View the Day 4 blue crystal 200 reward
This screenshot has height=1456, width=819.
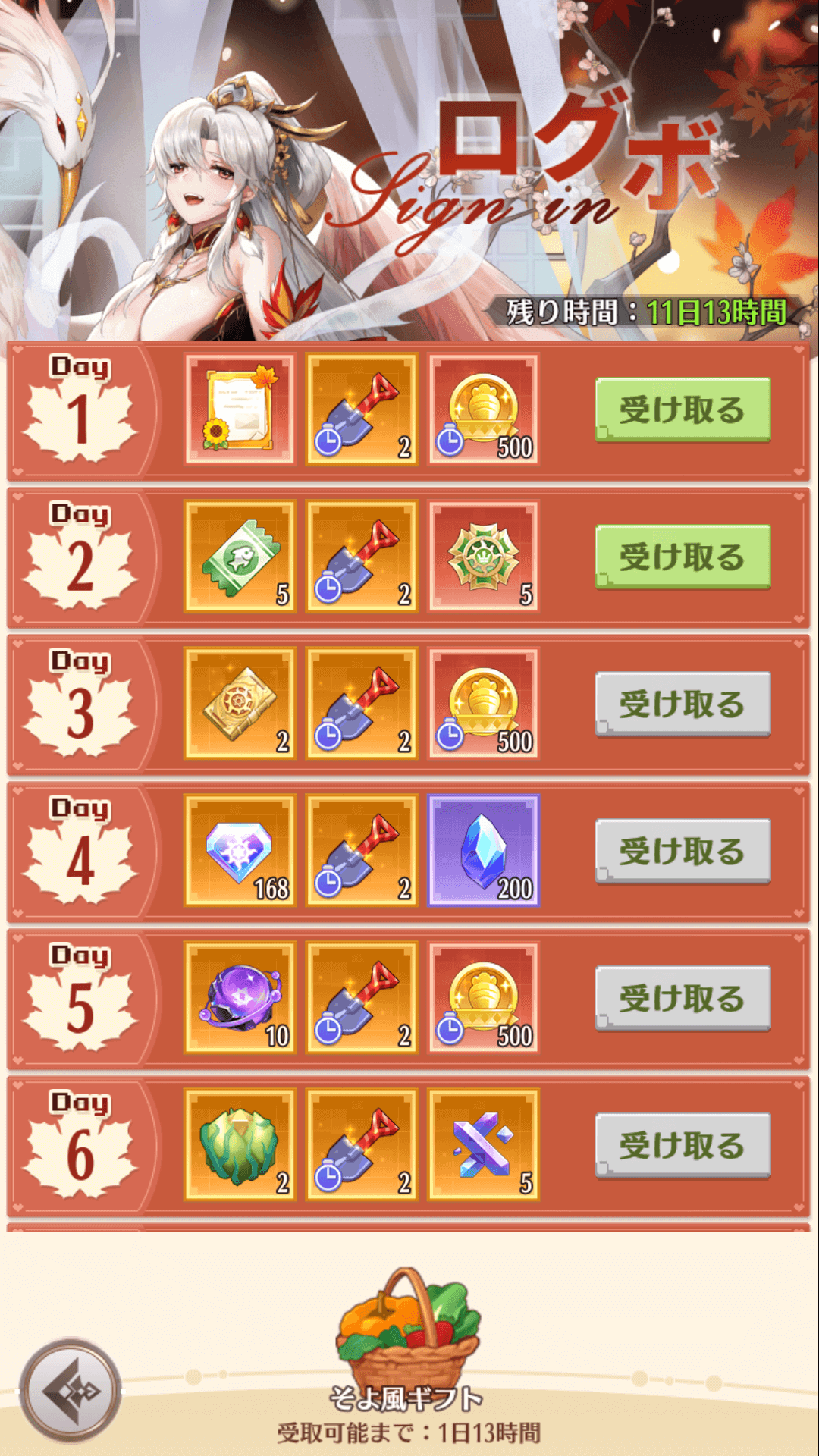(484, 850)
